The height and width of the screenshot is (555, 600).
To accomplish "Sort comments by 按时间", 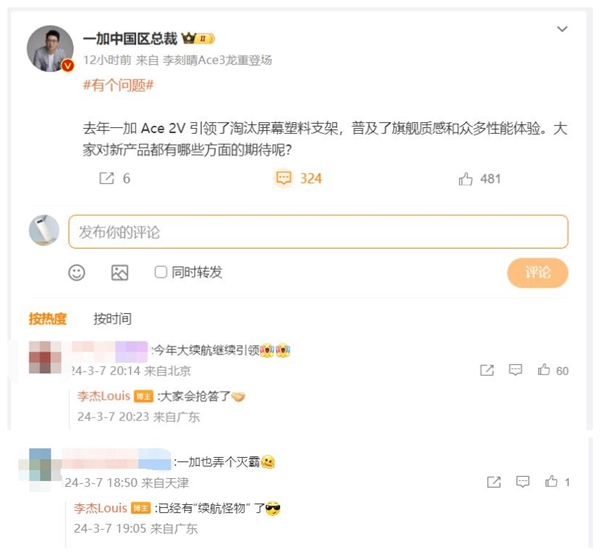I will pos(112,318).
